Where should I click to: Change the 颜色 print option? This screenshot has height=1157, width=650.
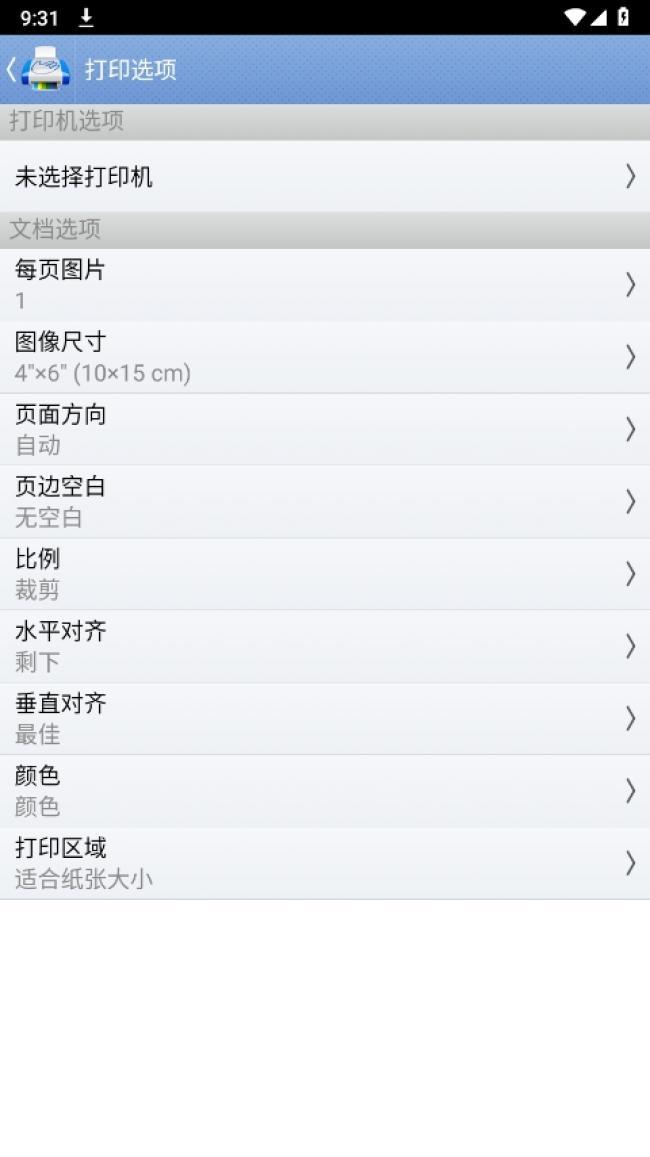(x=324, y=790)
